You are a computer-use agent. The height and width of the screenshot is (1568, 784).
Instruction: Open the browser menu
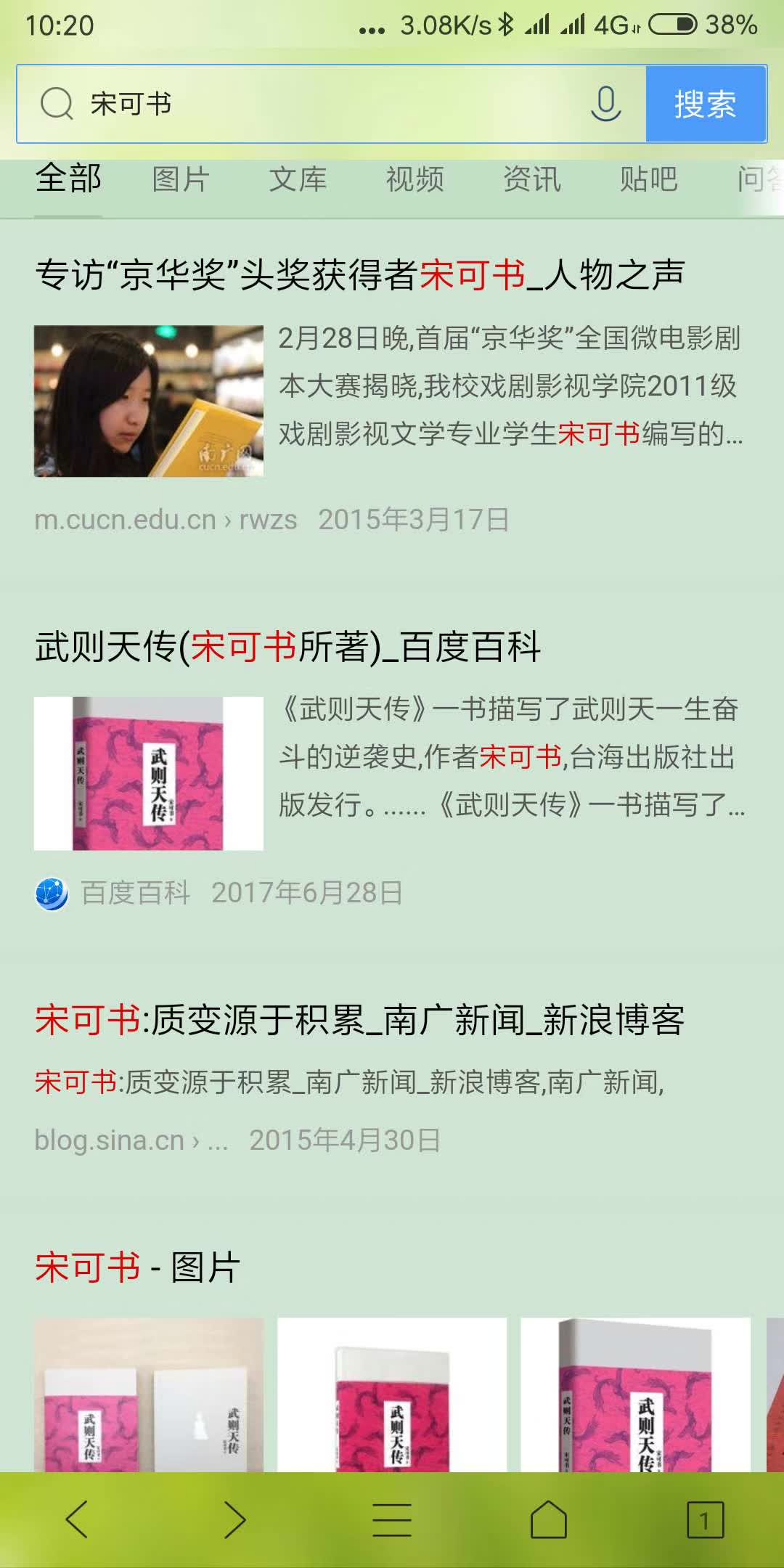tap(392, 1519)
